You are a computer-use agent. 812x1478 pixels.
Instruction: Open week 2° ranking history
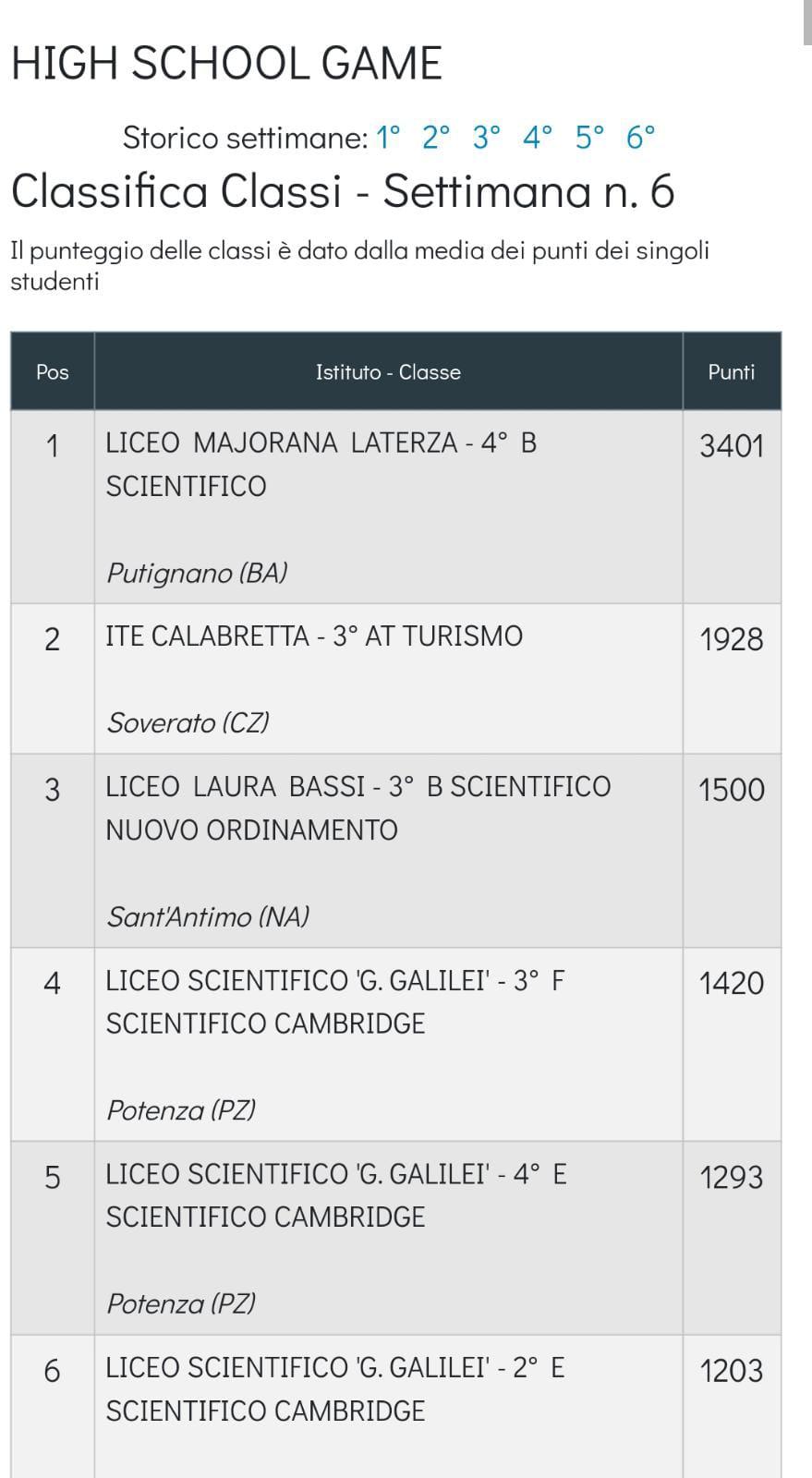pyautogui.click(x=436, y=138)
